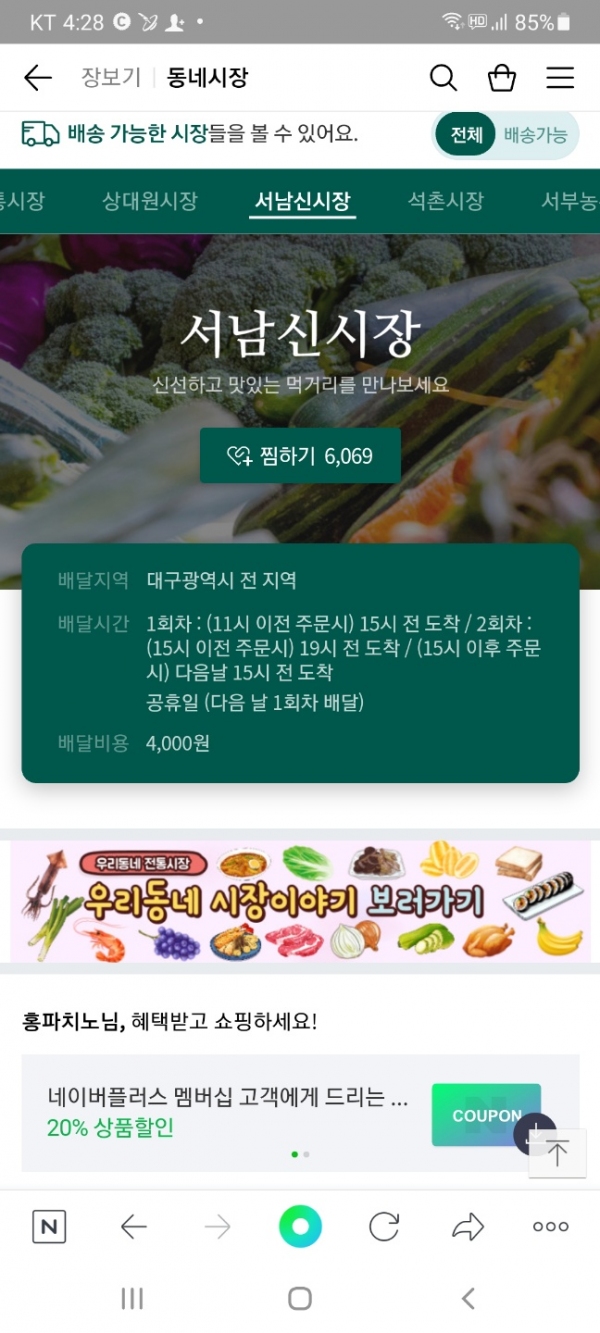Open the shopping basket

[501, 78]
